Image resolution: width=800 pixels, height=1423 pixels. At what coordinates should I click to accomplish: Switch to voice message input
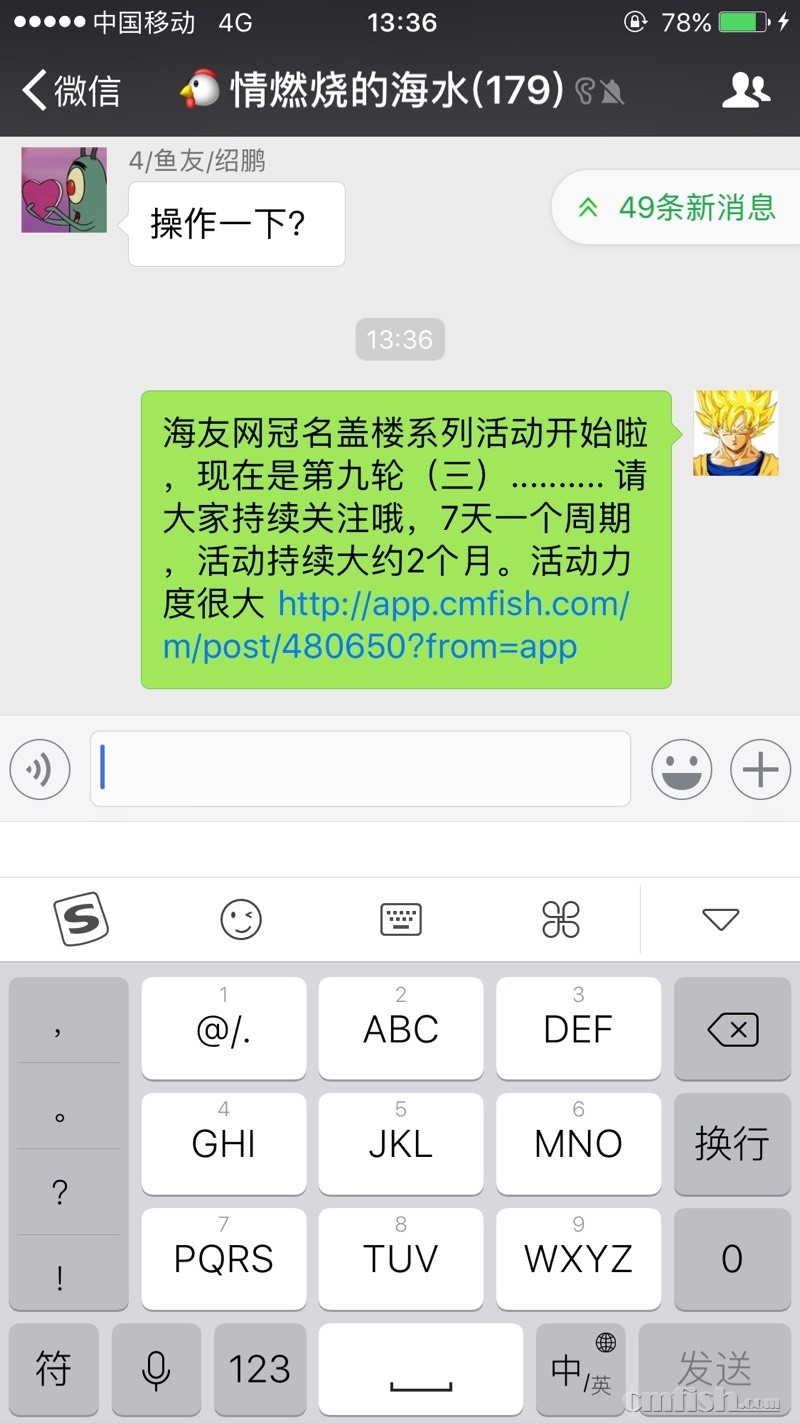coord(40,770)
